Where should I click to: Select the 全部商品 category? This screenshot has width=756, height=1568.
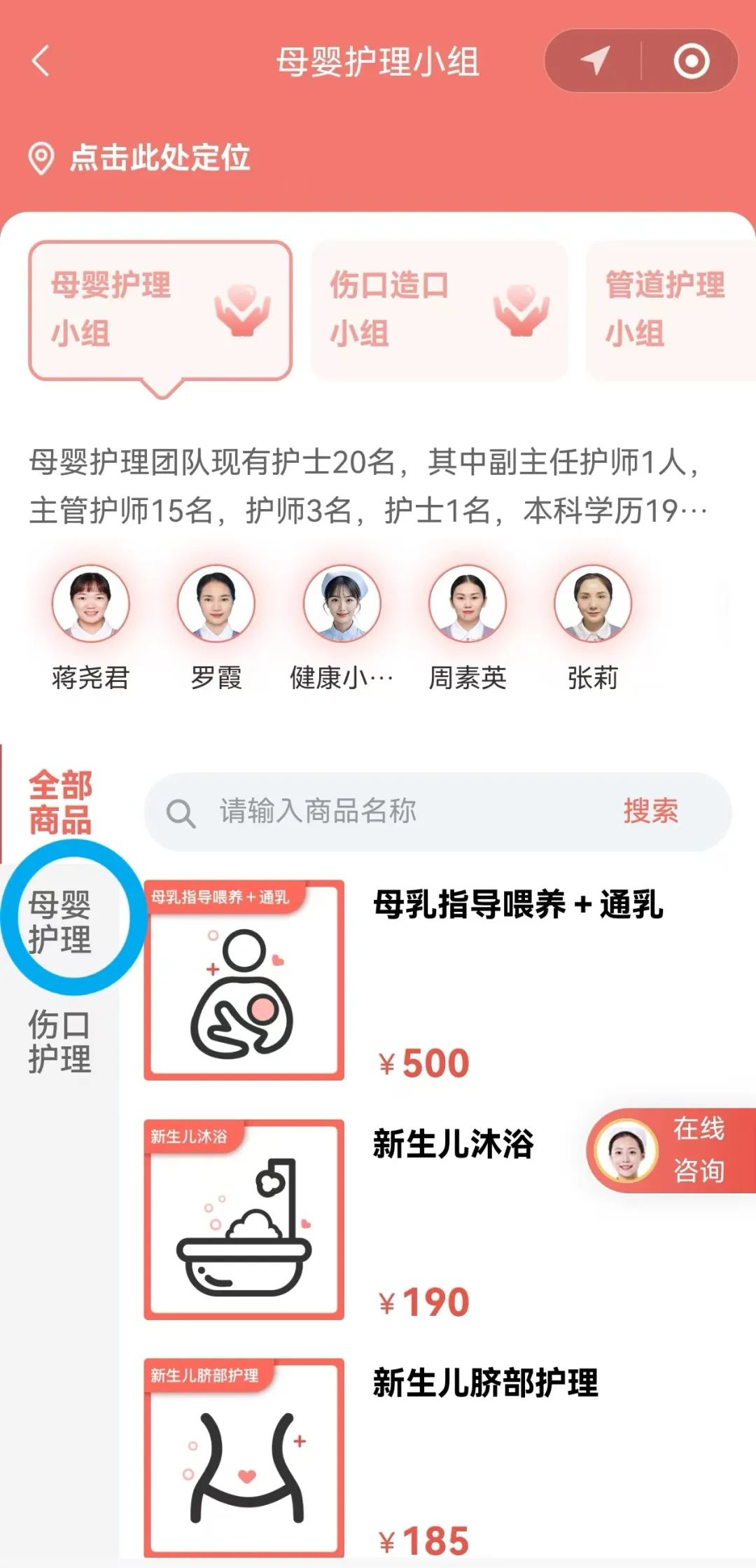point(60,803)
